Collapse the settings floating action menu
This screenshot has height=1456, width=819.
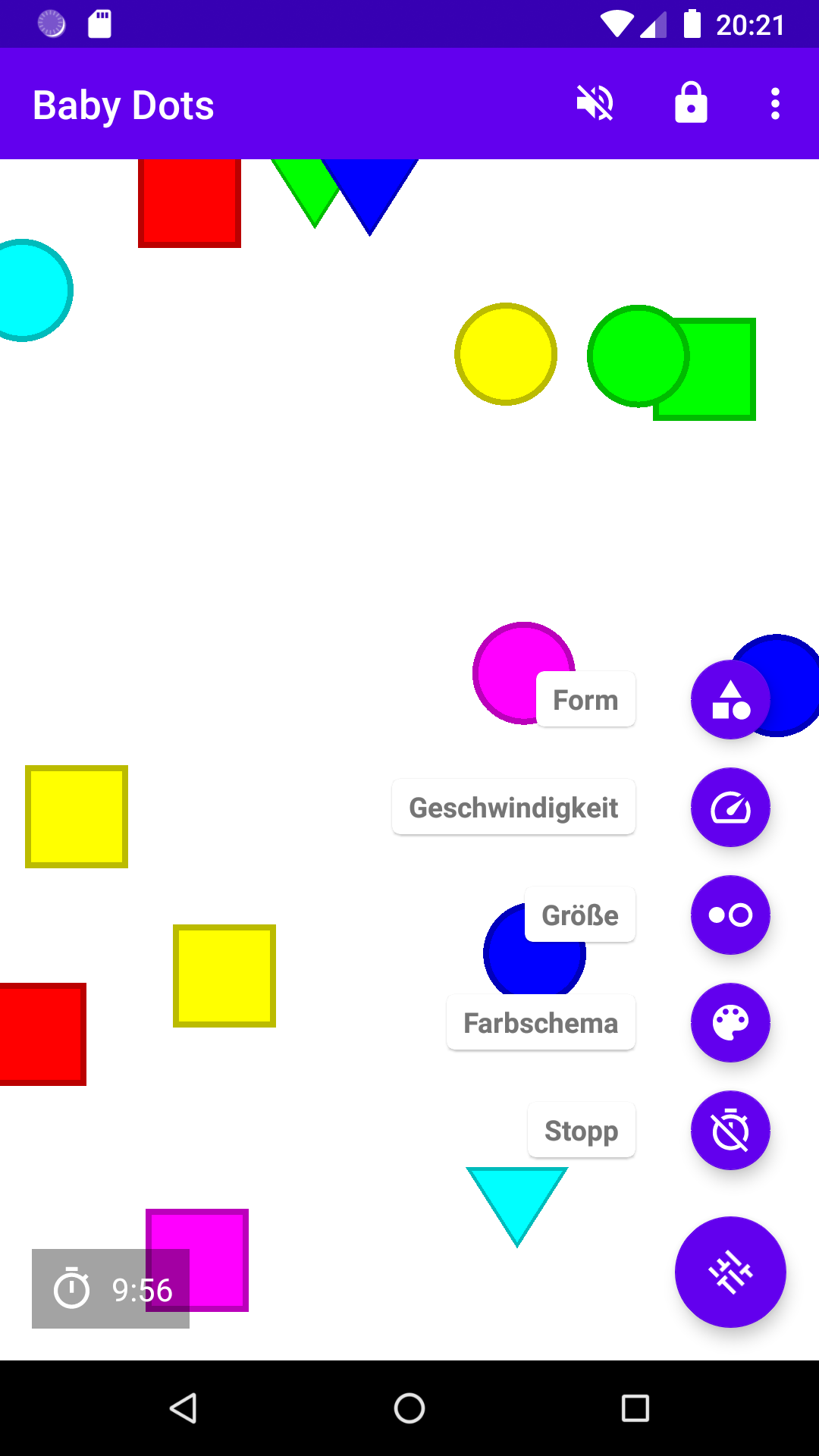pos(730,1272)
